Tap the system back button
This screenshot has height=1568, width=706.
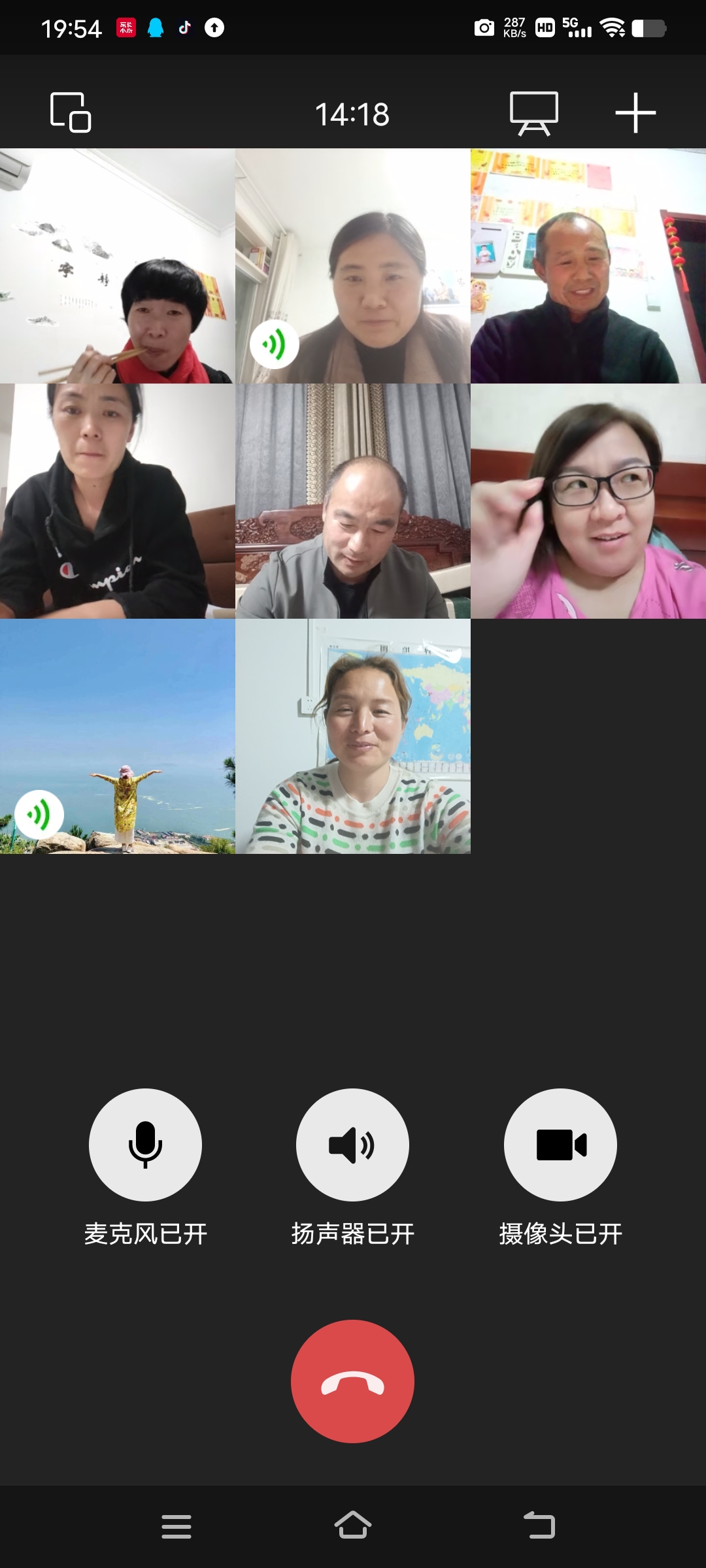coord(539,1526)
